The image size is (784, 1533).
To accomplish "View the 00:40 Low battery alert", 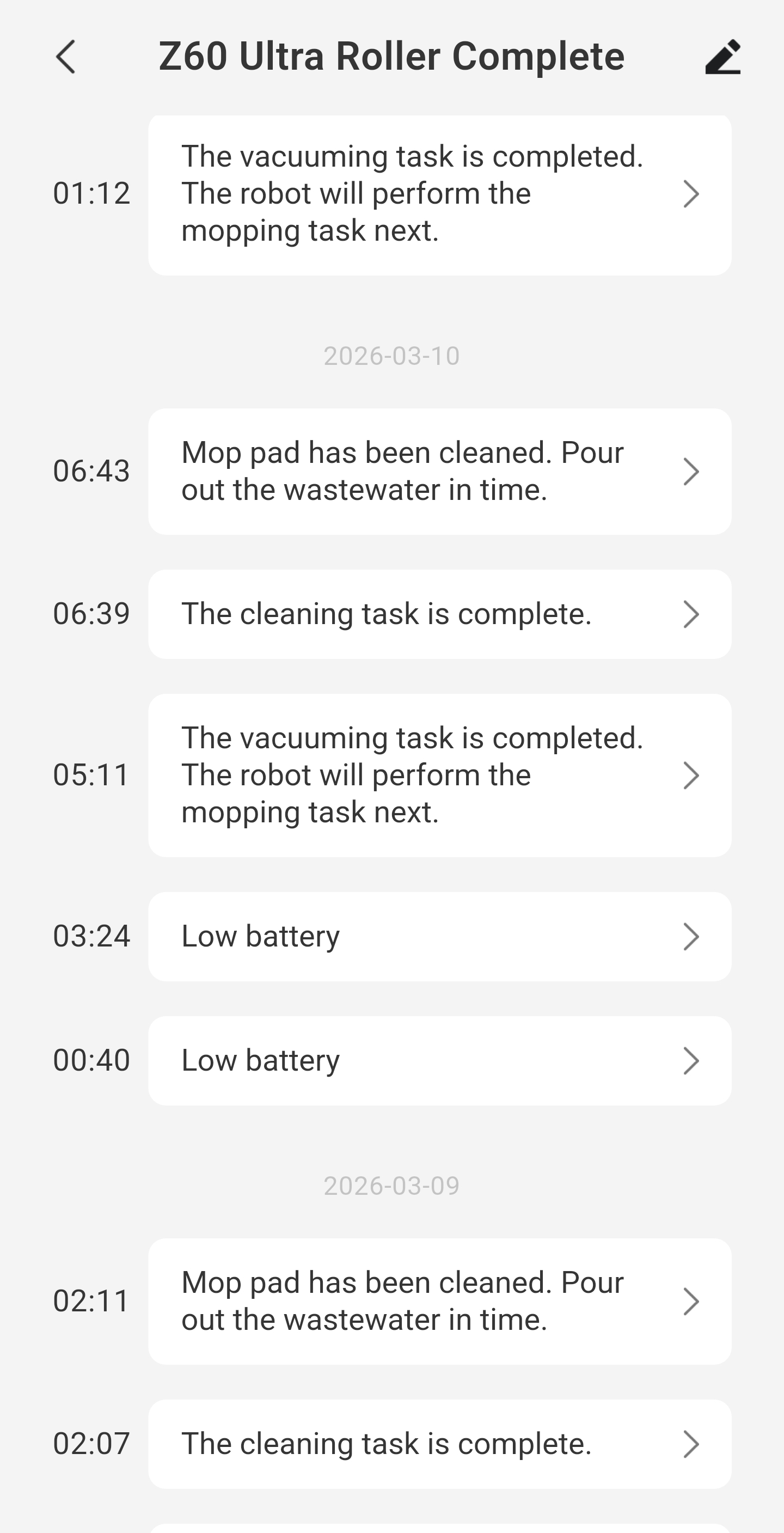I will [x=439, y=1060].
